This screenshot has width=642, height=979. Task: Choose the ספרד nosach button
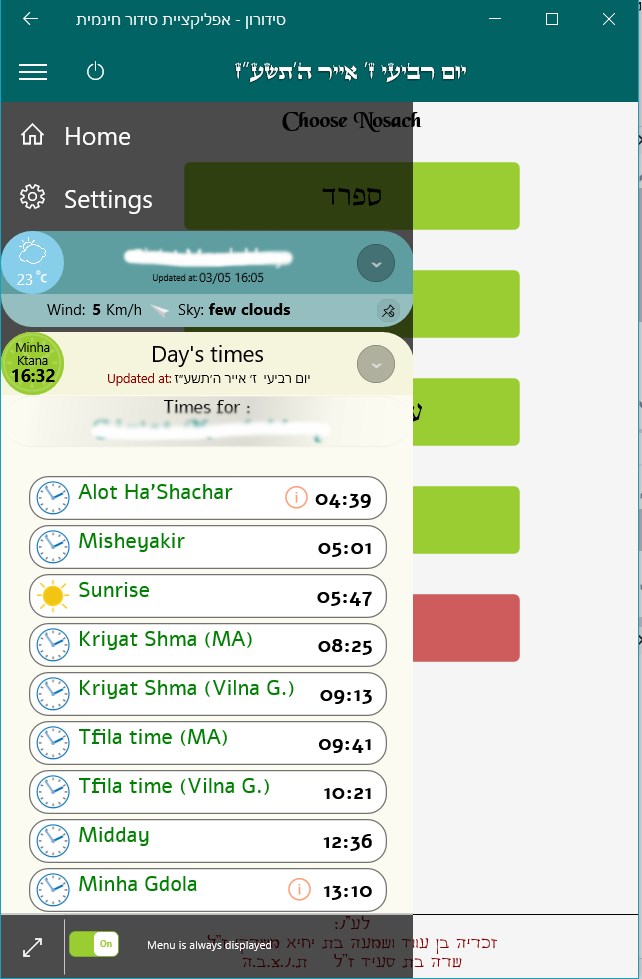pos(352,196)
